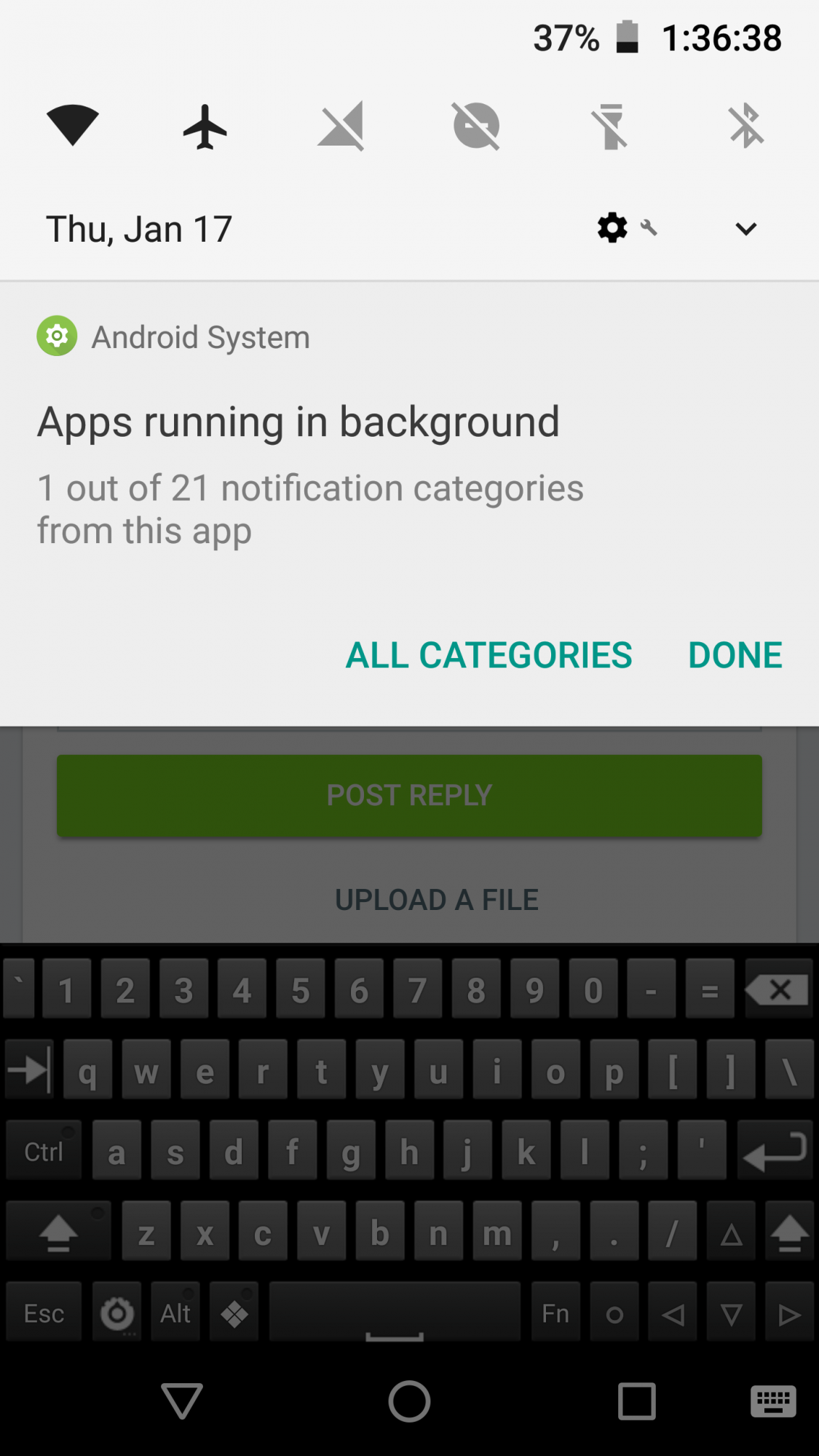This screenshot has height=1456, width=819.
Task: Go to the home screen
Action: click(x=409, y=1401)
